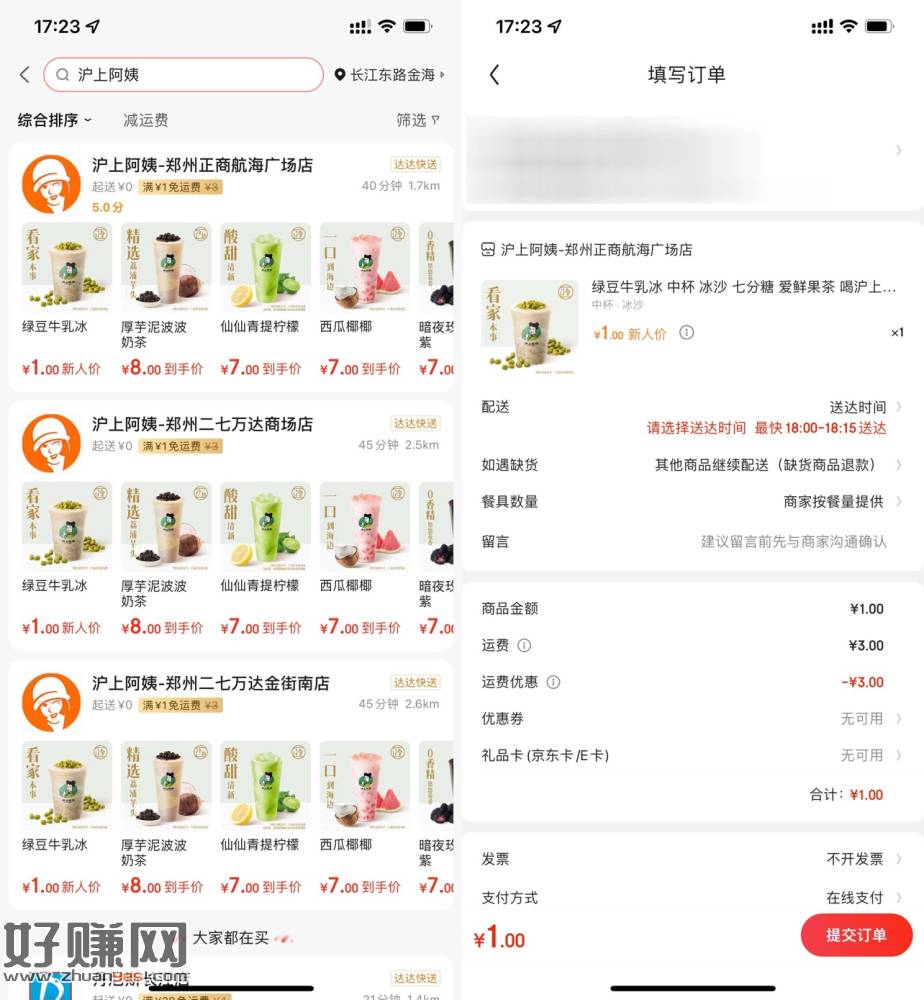Add a note in the 留言 field
The height and width of the screenshot is (1000, 924).
pos(792,541)
